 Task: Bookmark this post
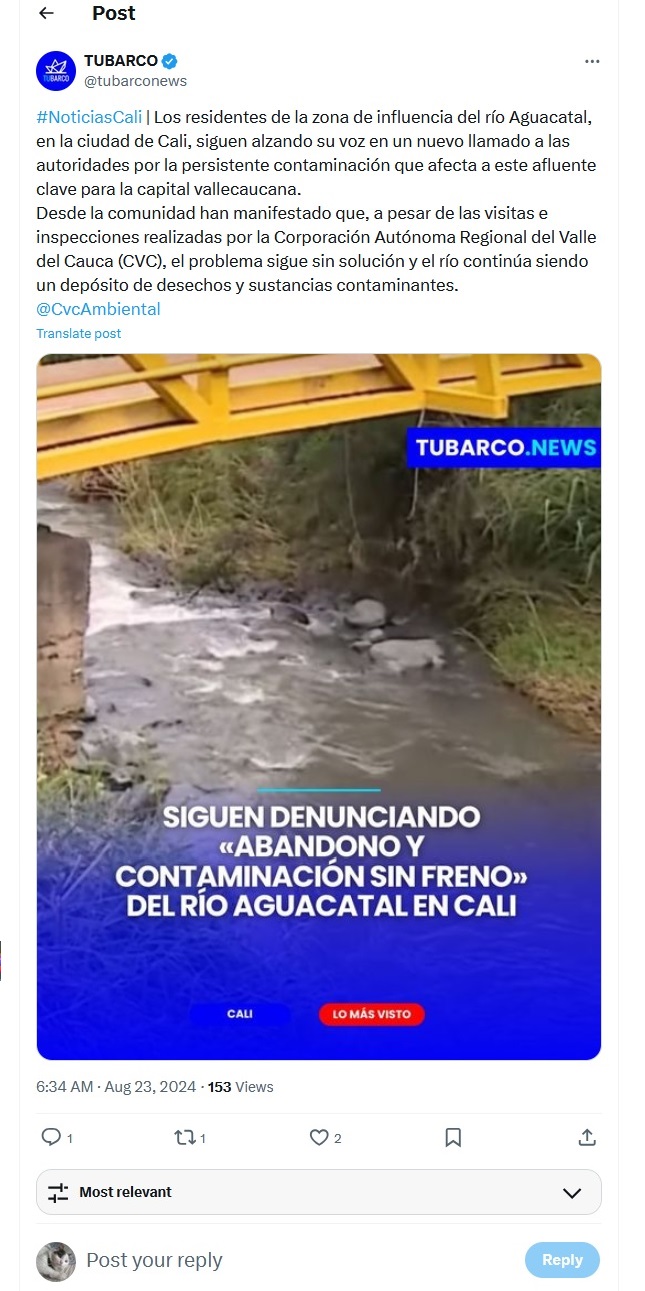(453, 1137)
